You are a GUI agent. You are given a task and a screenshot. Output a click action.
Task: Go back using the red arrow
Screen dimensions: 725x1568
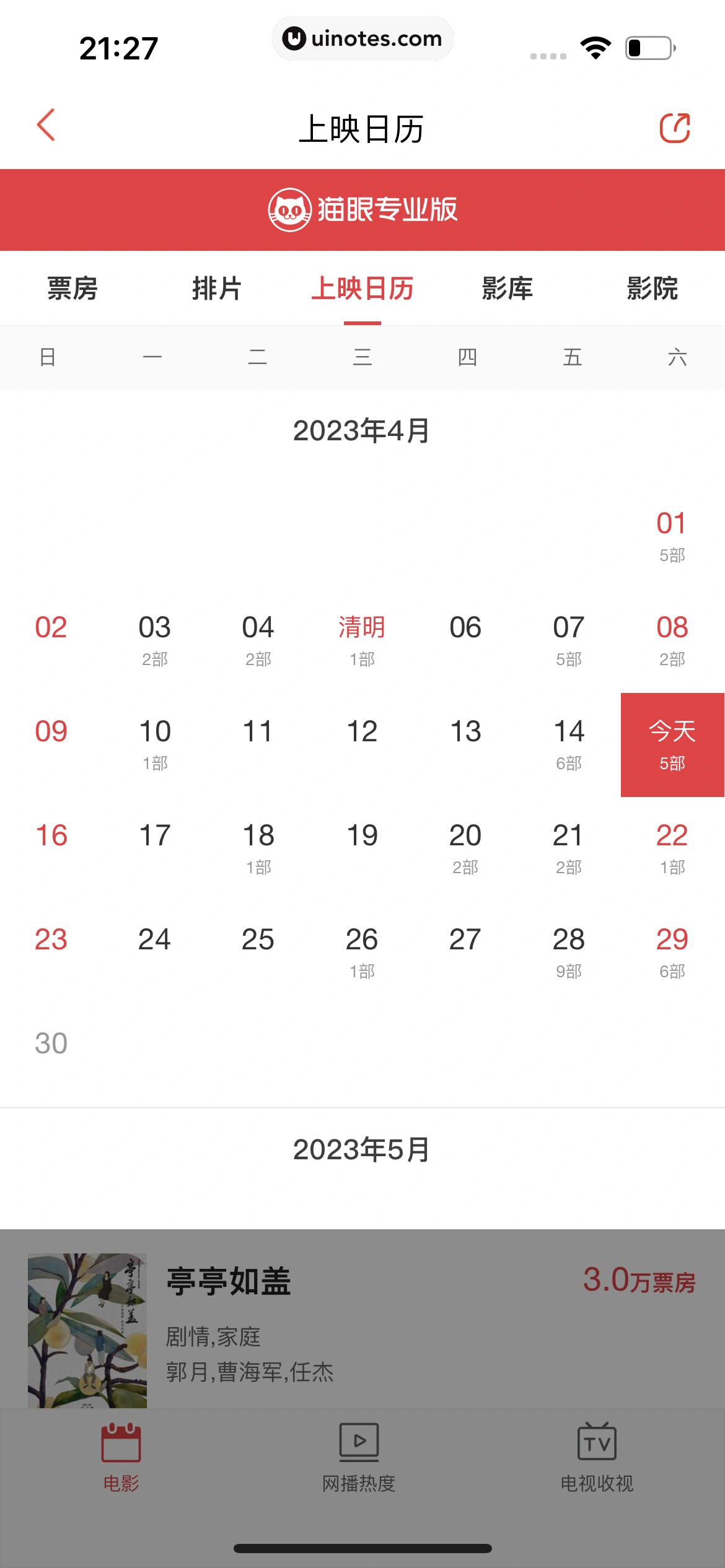tap(46, 126)
